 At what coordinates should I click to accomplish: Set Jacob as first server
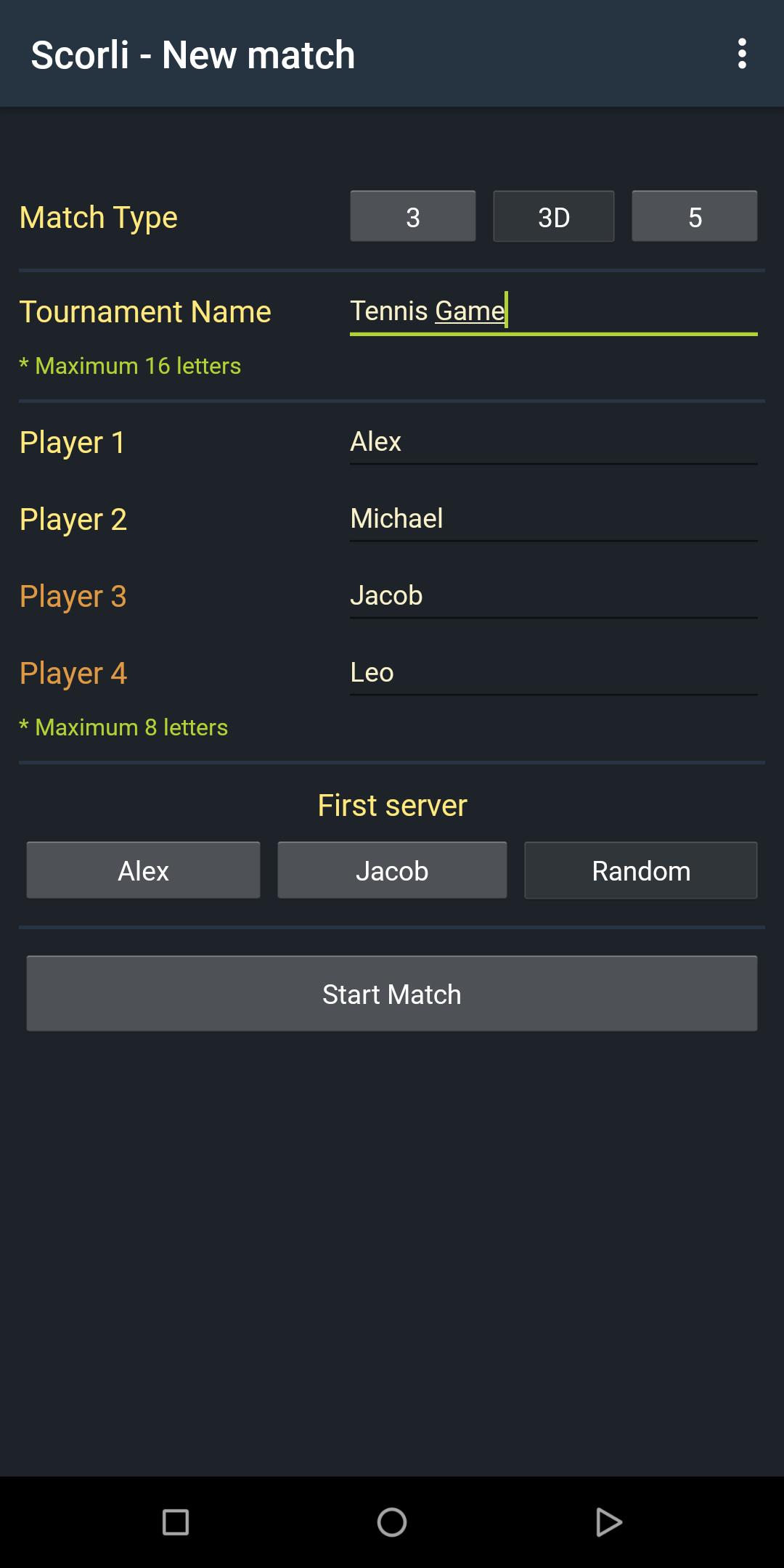pos(392,870)
